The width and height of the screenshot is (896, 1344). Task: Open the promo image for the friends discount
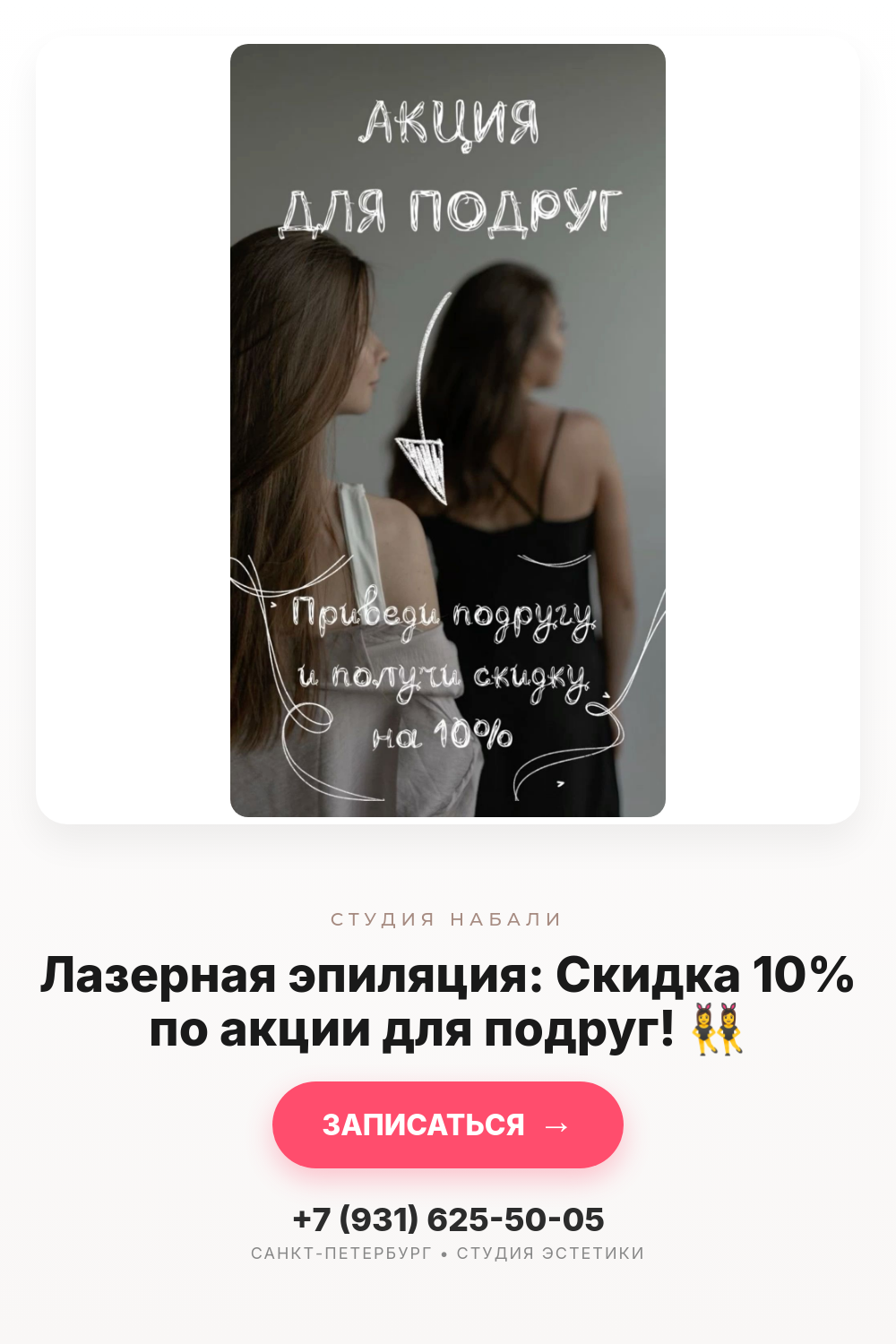coord(448,430)
